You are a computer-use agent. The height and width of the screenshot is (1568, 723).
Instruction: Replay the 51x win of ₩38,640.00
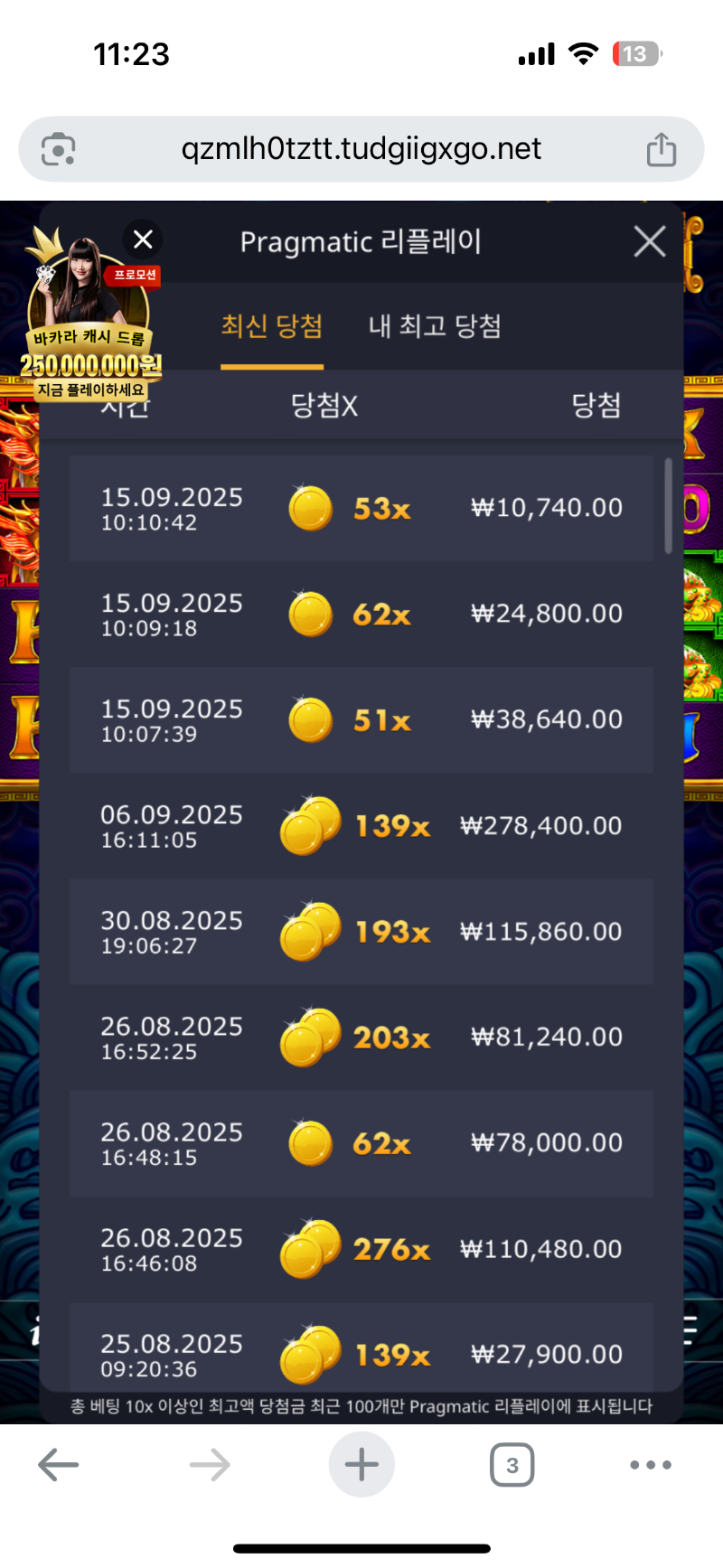coord(361,719)
